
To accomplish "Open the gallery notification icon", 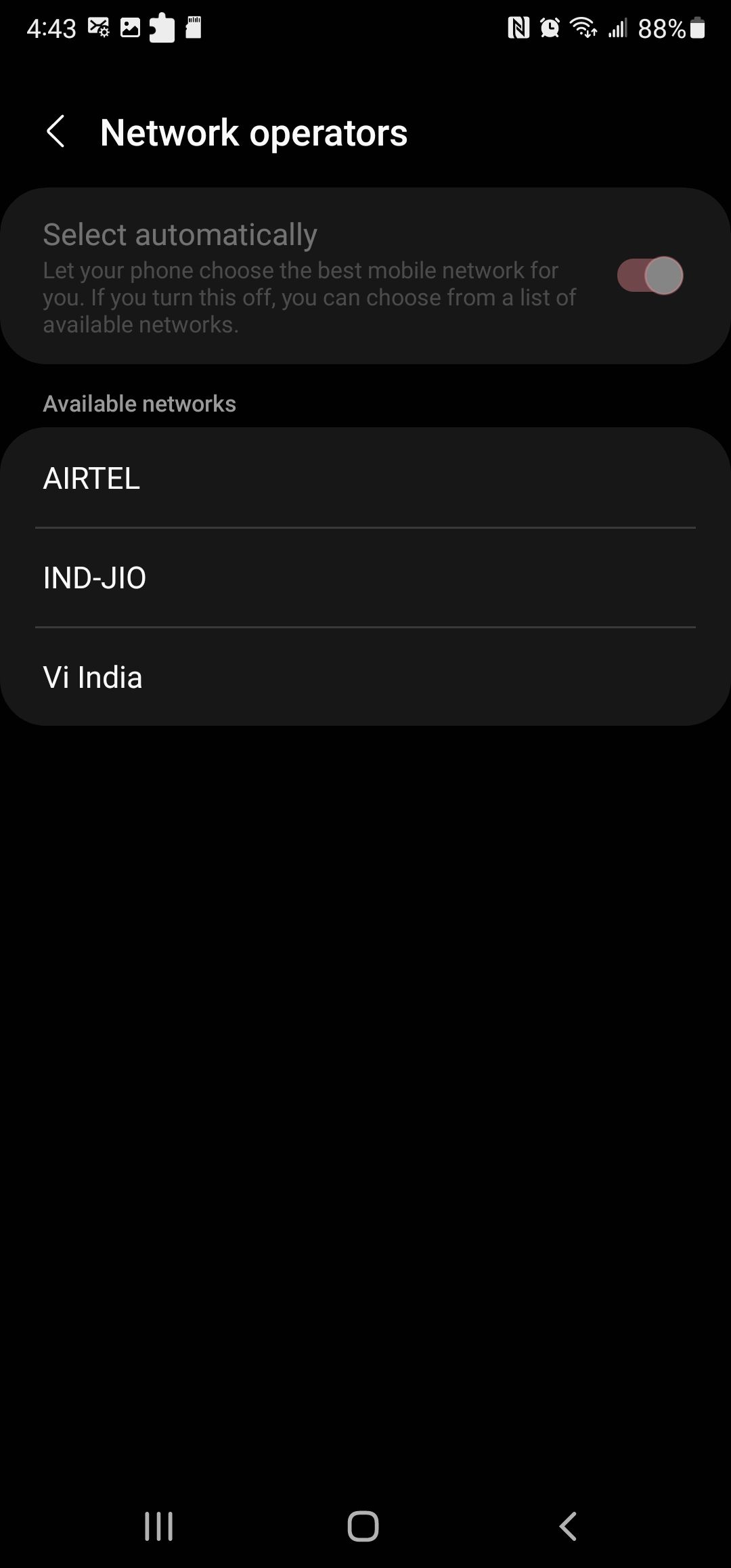I will point(129,27).
